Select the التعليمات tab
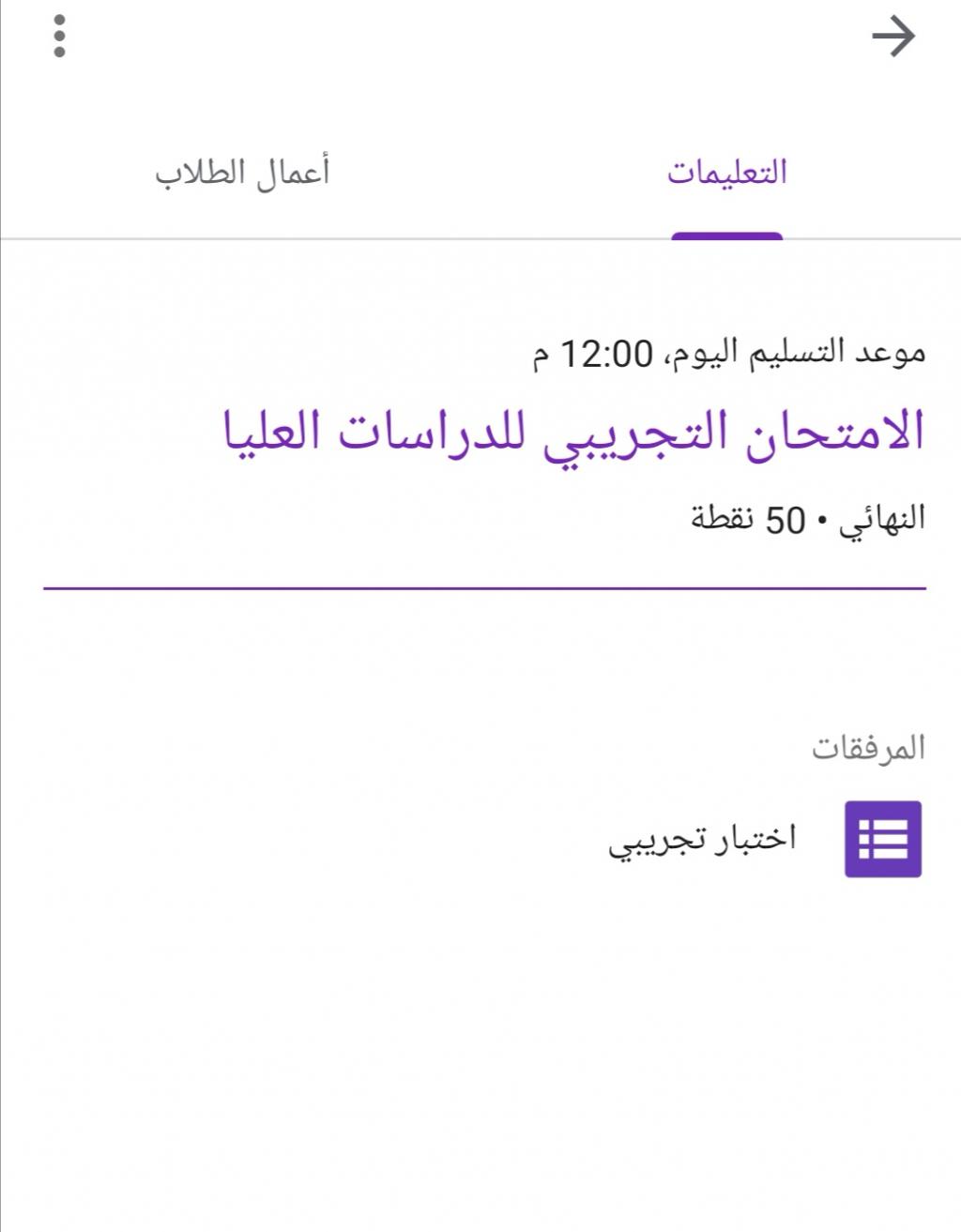The height and width of the screenshot is (1232, 961). point(726,174)
